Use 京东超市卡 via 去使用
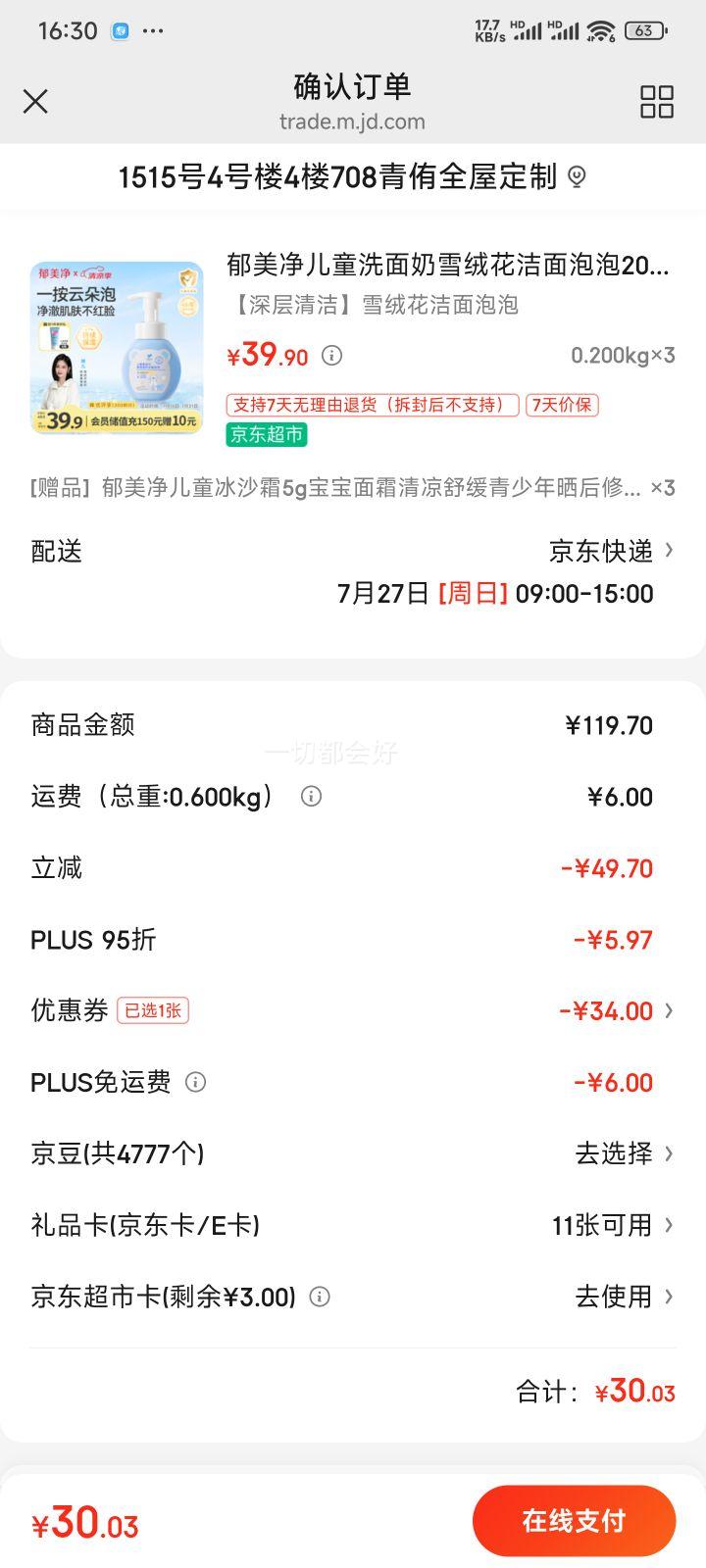Screen dimensions: 706x1568 624,1297
